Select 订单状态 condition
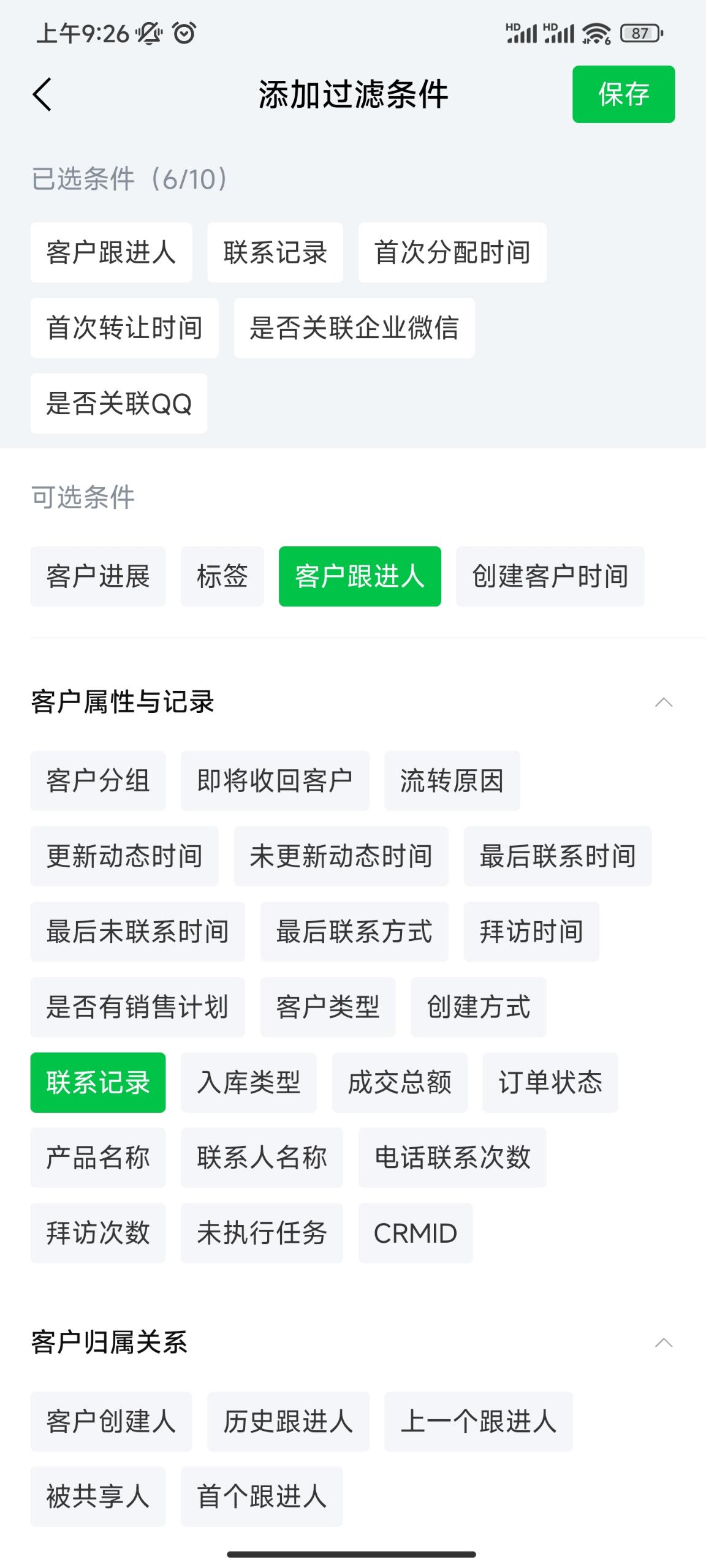The height and width of the screenshot is (1568, 706). pyautogui.click(x=550, y=1082)
